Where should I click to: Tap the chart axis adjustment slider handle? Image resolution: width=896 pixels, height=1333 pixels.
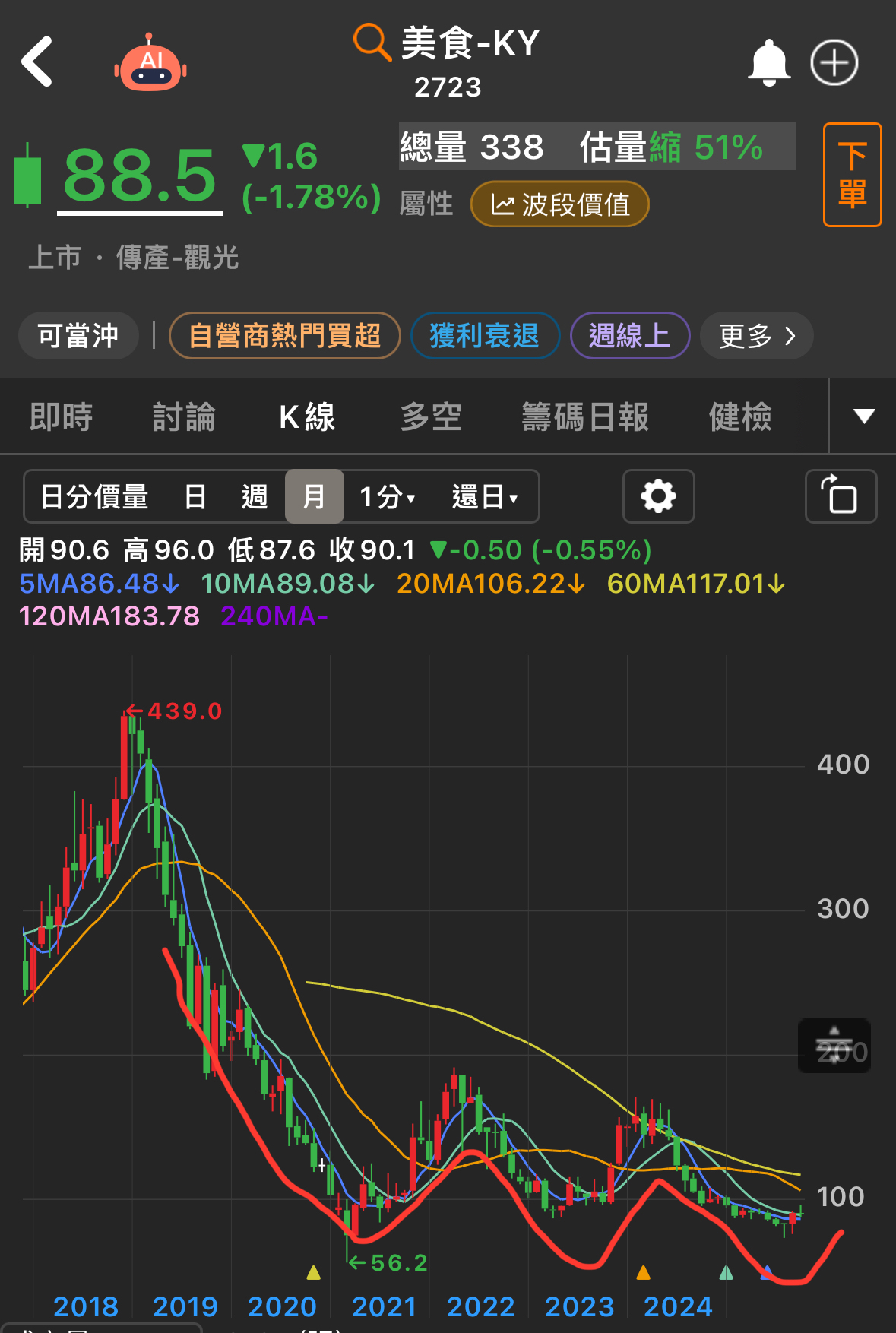pos(834,1046)
